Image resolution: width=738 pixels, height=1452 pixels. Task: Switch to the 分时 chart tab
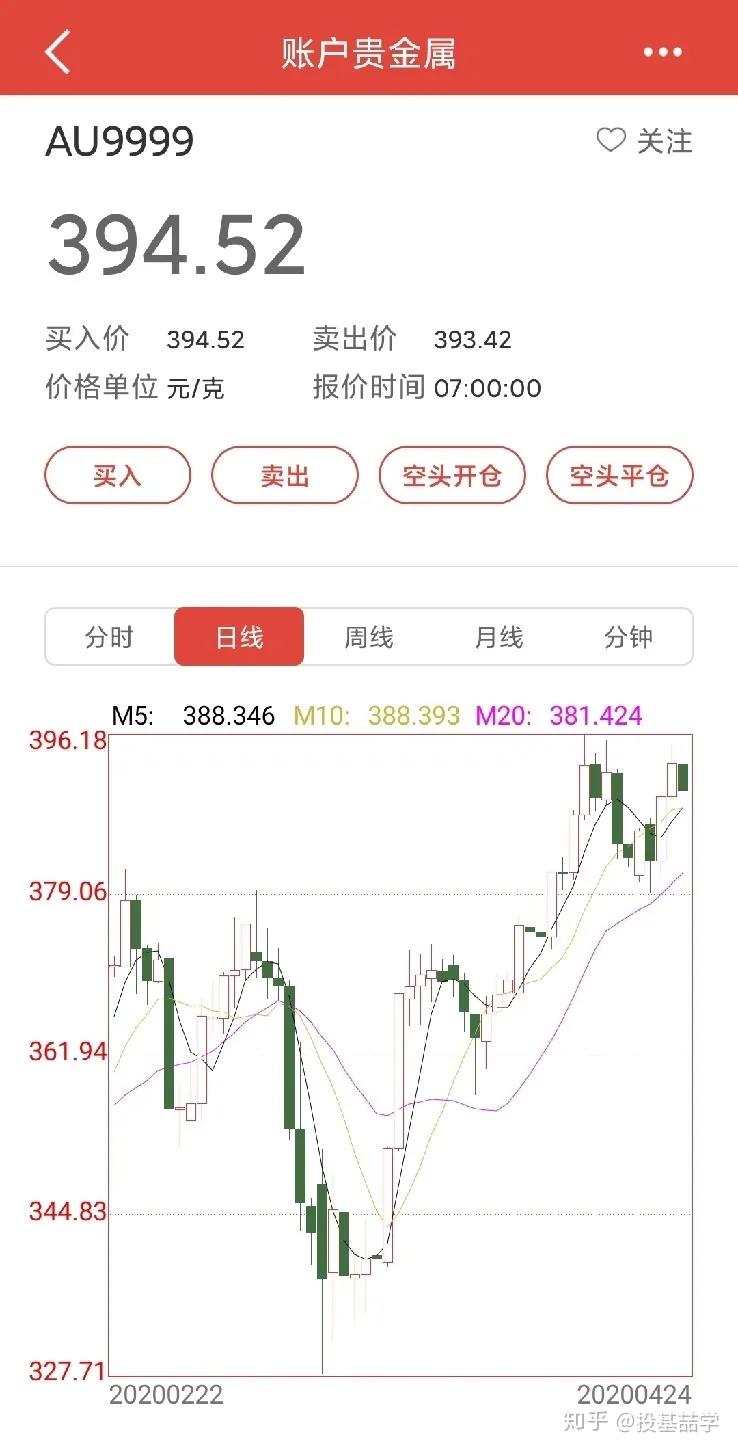(x=110, y=637)
